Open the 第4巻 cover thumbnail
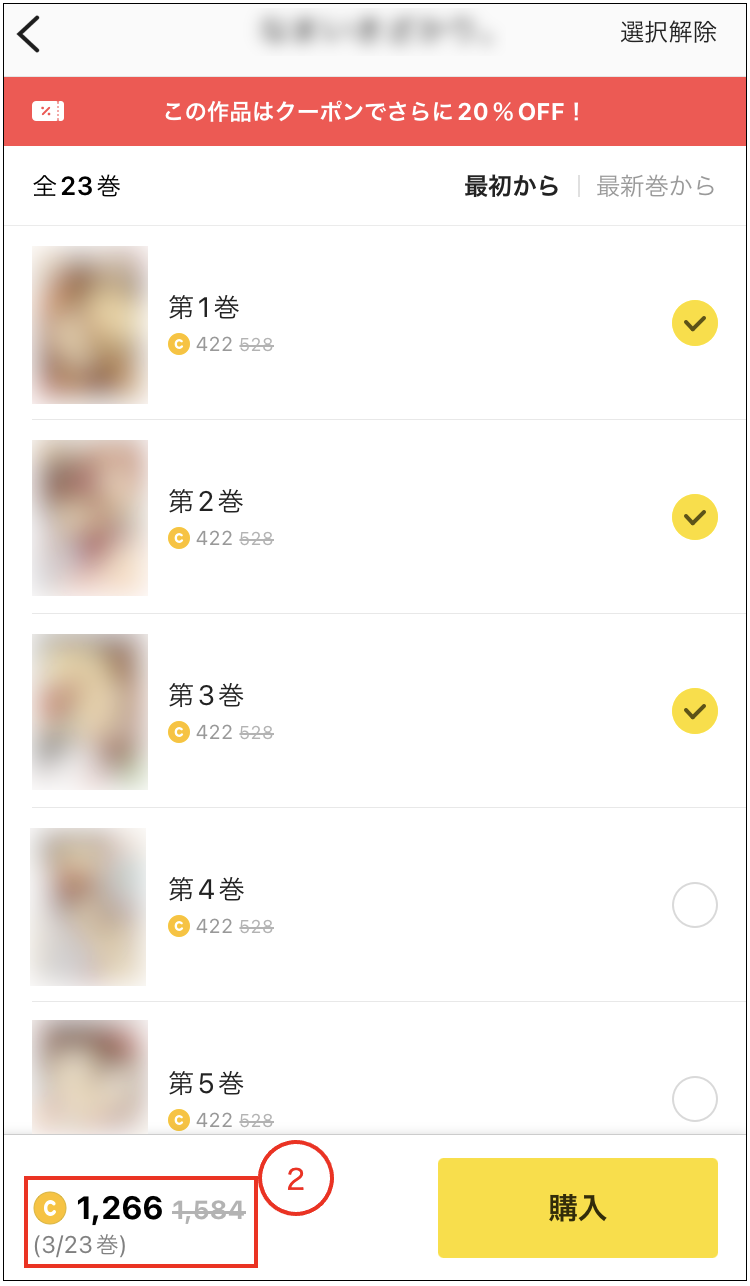This screenshot has height=1286, width=750. tap(88, 907)
